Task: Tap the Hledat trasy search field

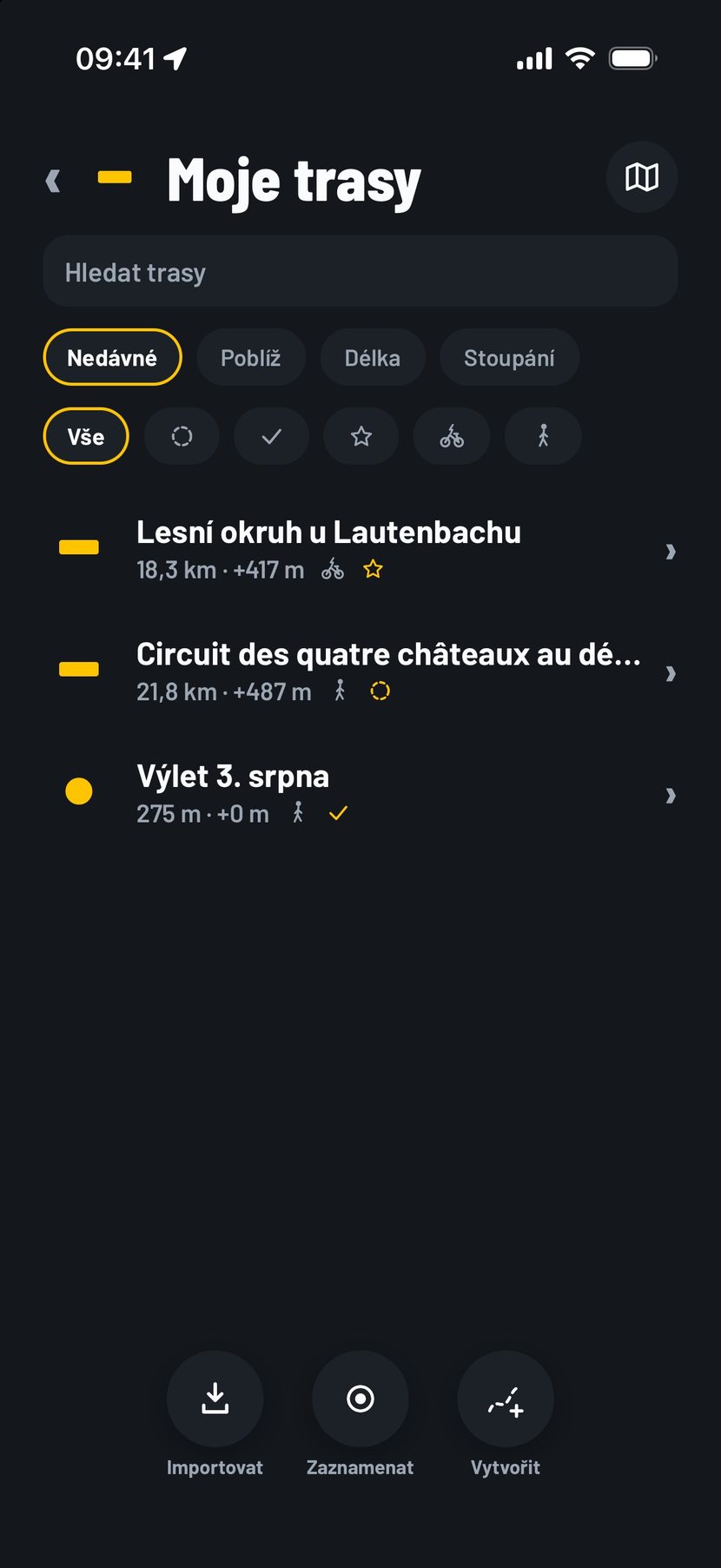Action: coord(360,271)
